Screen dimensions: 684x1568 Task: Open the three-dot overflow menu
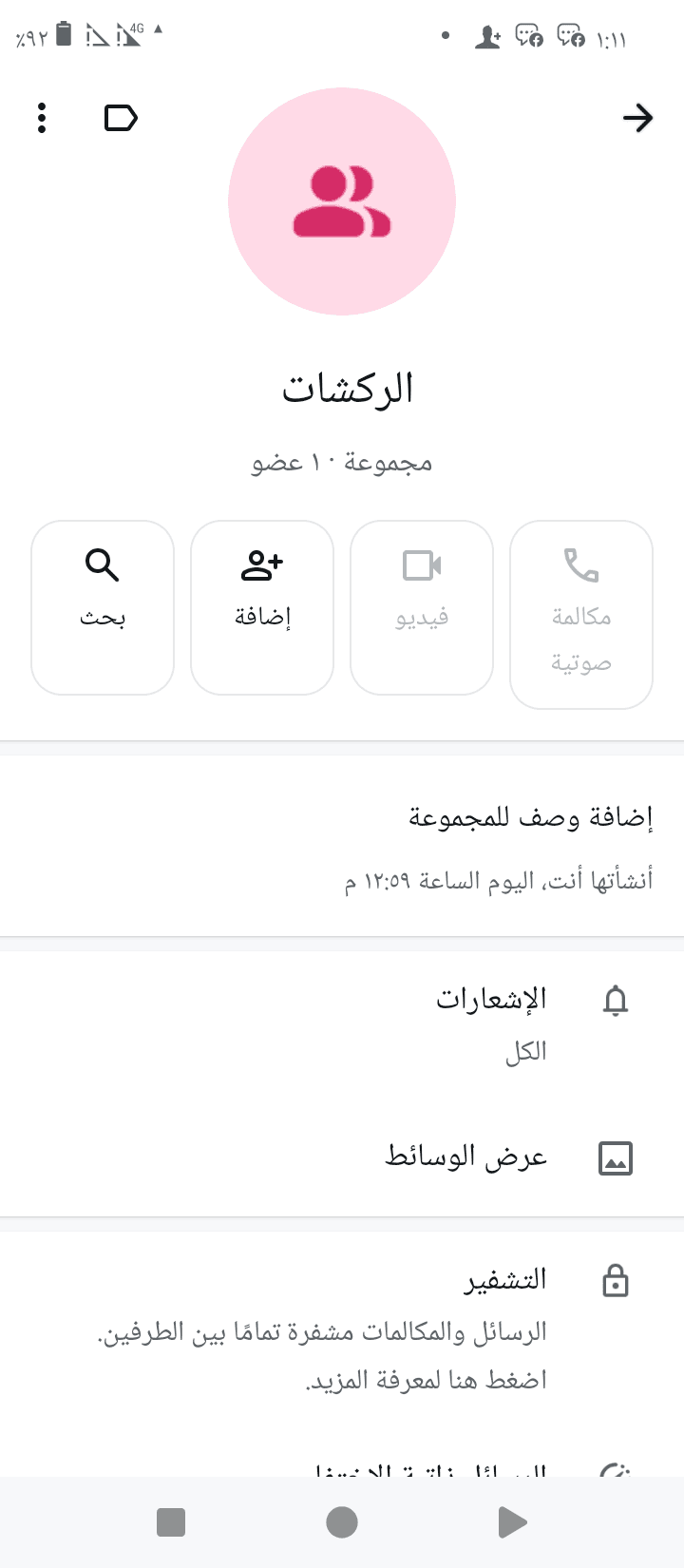(41, 118)
